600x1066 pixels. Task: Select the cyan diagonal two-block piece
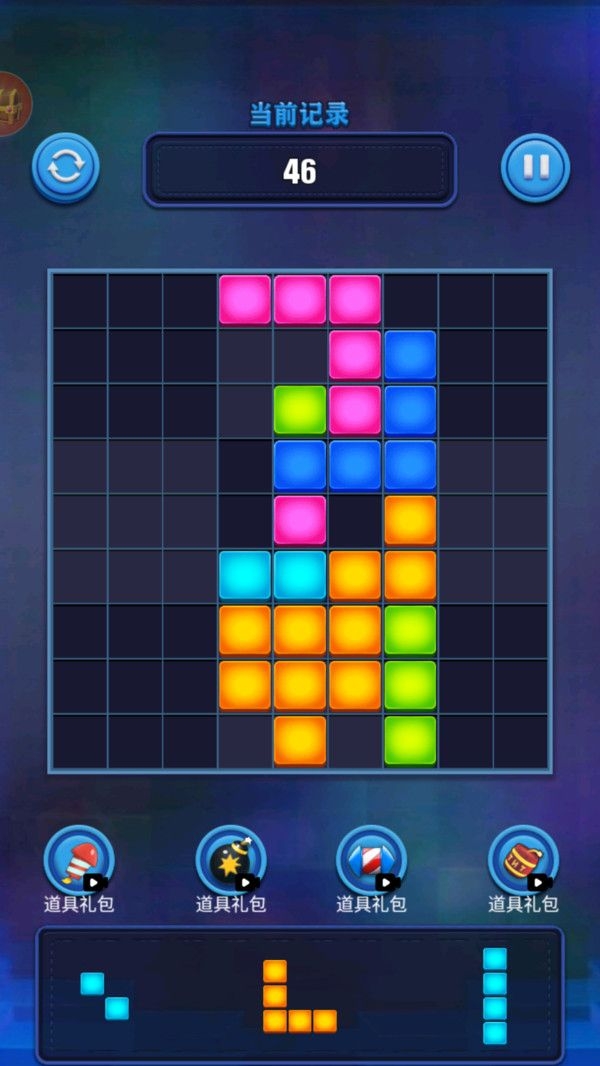(x=105, y=996)
